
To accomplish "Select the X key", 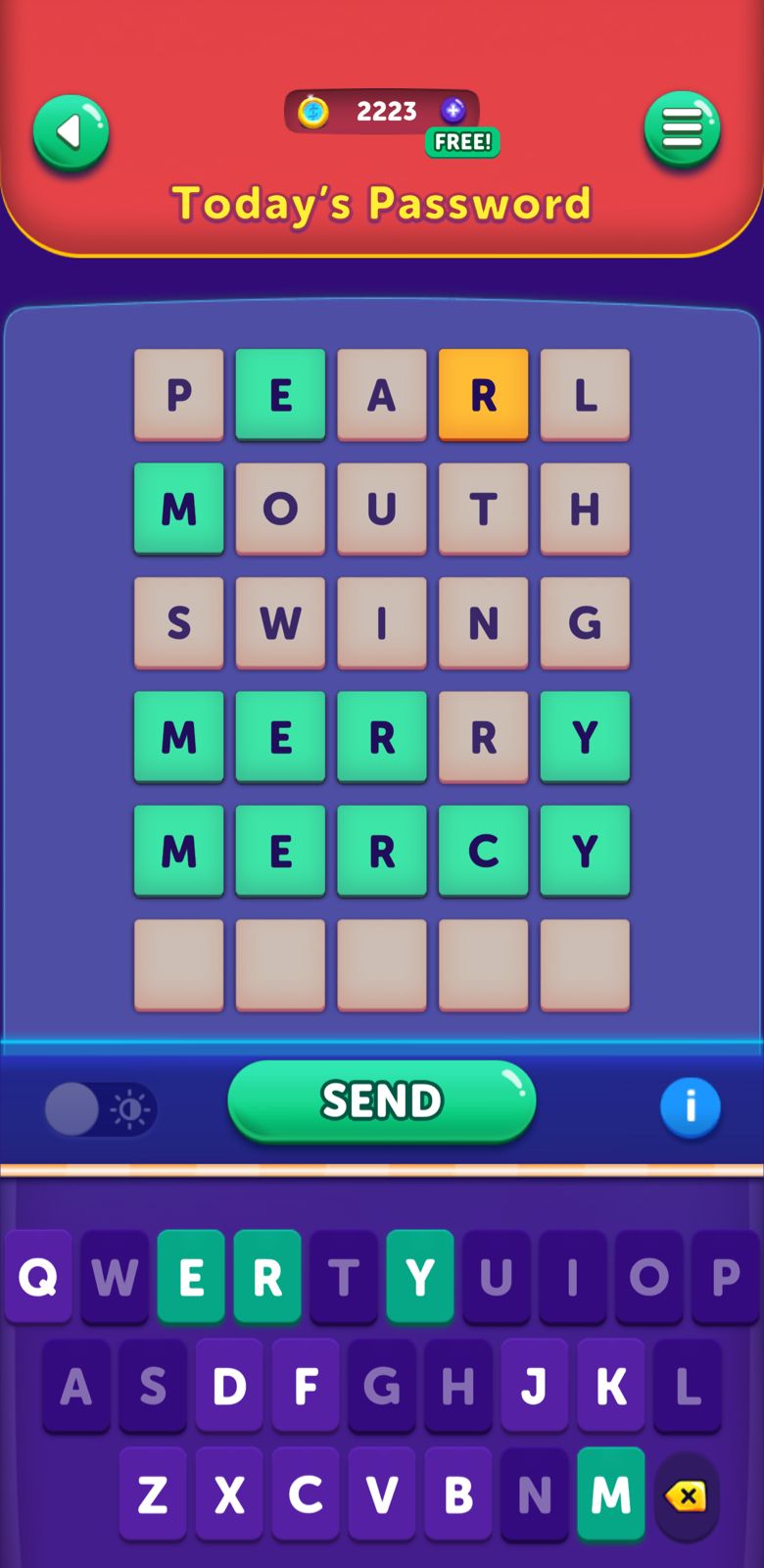I will pos(229,1495).
